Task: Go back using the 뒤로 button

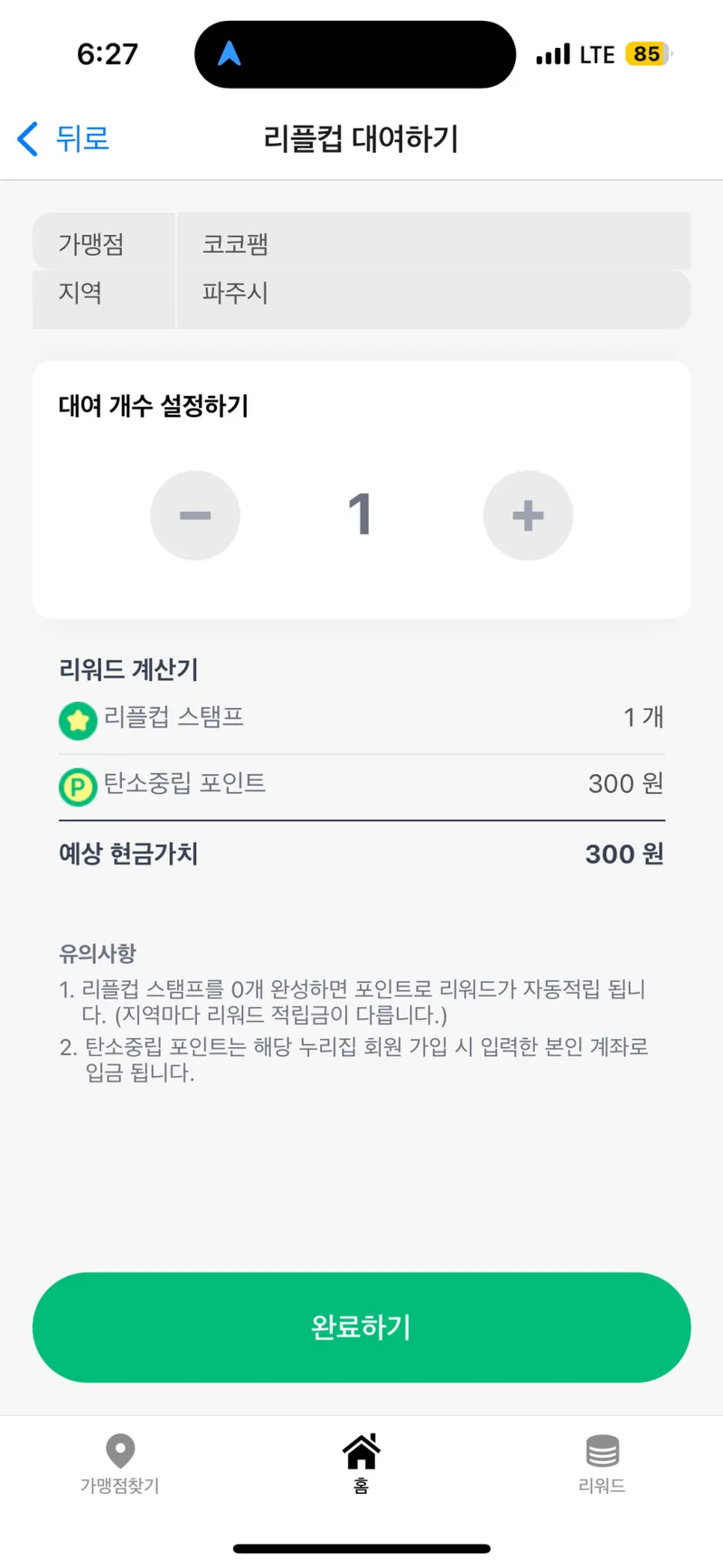Action: click(63, 138)
